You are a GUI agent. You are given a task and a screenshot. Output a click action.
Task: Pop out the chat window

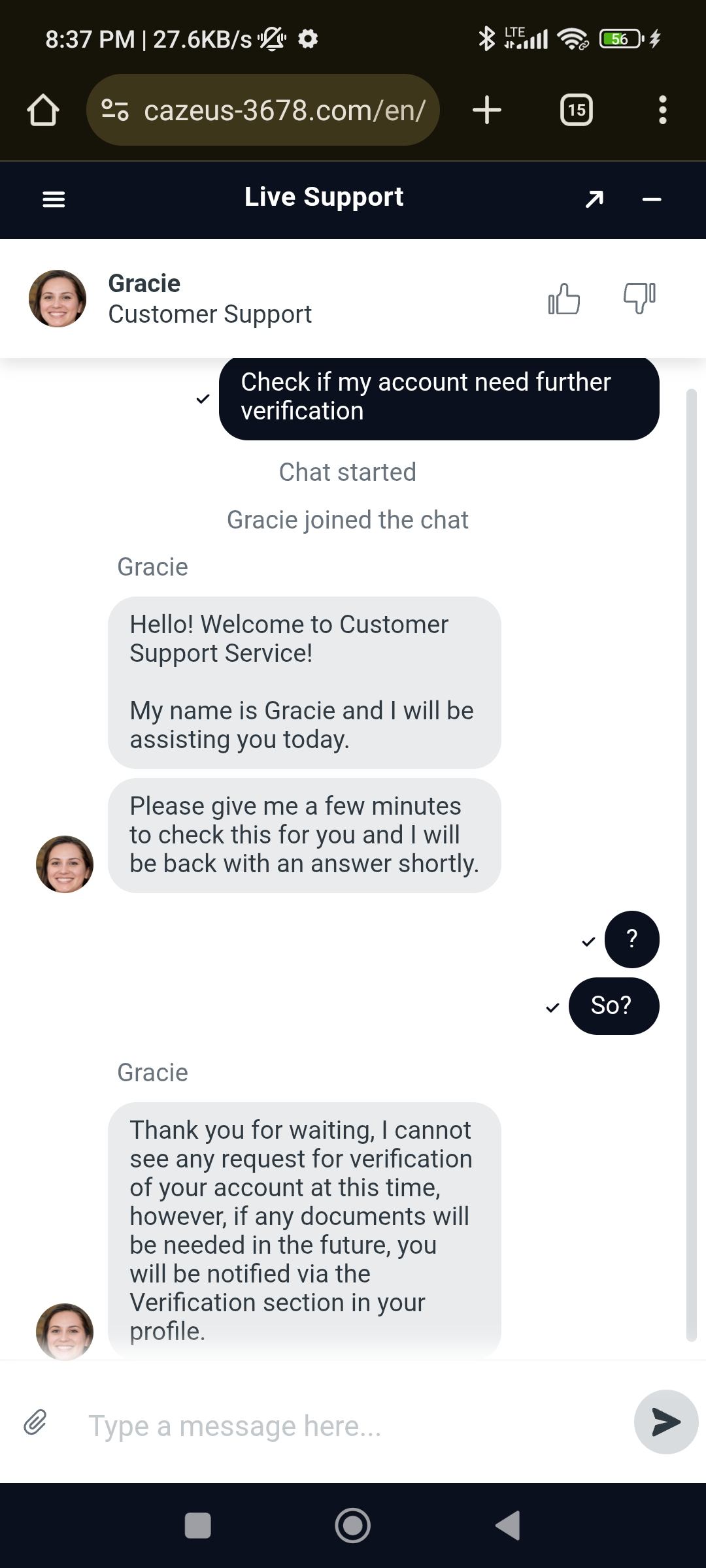tap(594, 199)
